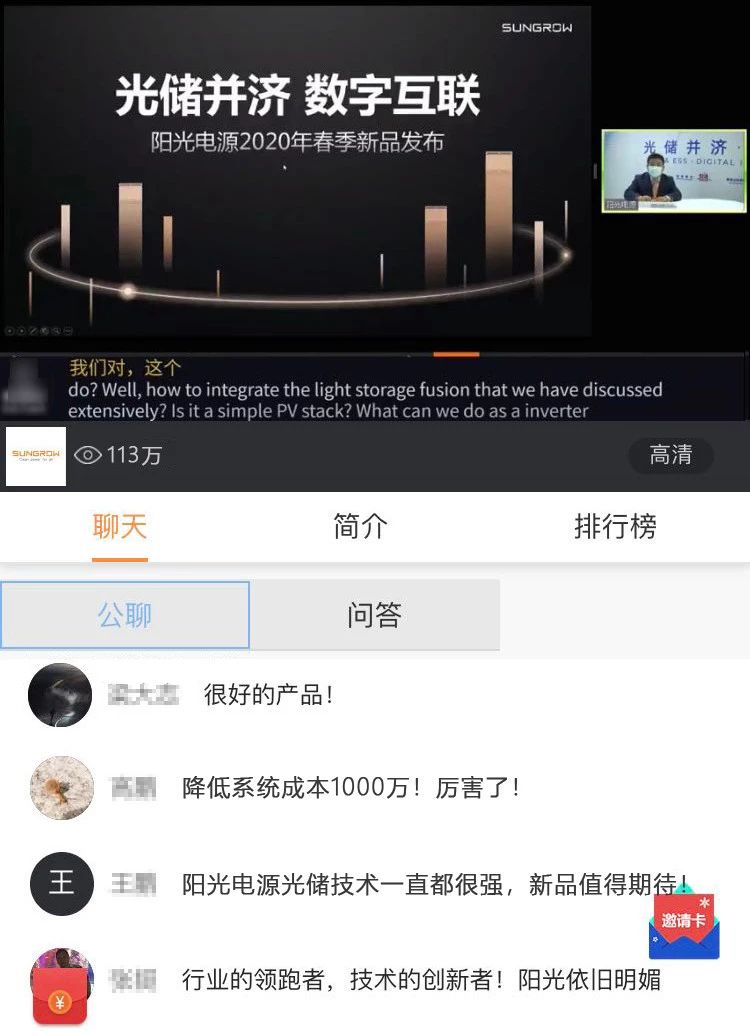Switch to the 问答 section
This screenshot has height=1036, width=750.
[374, 615]
